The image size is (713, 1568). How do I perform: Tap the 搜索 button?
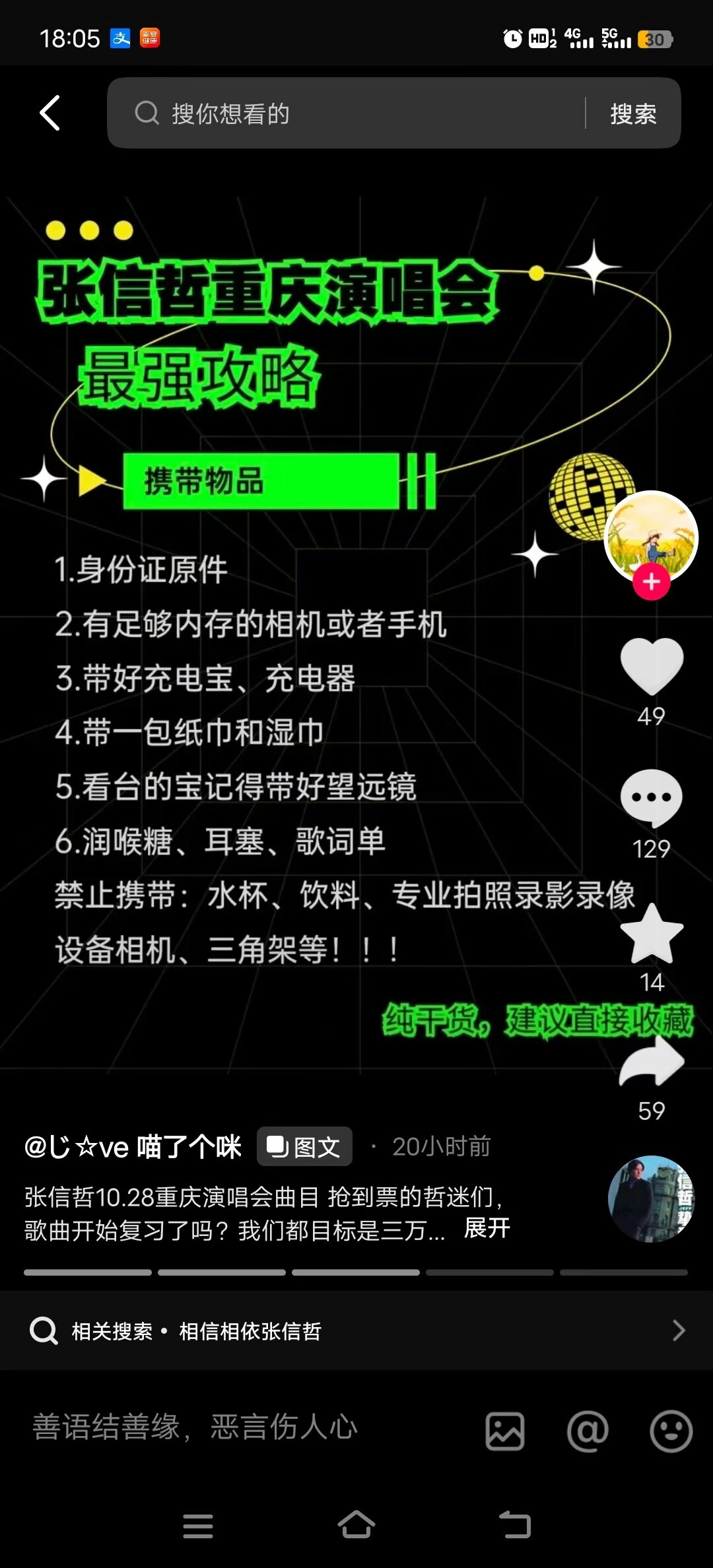coord(633,114)
